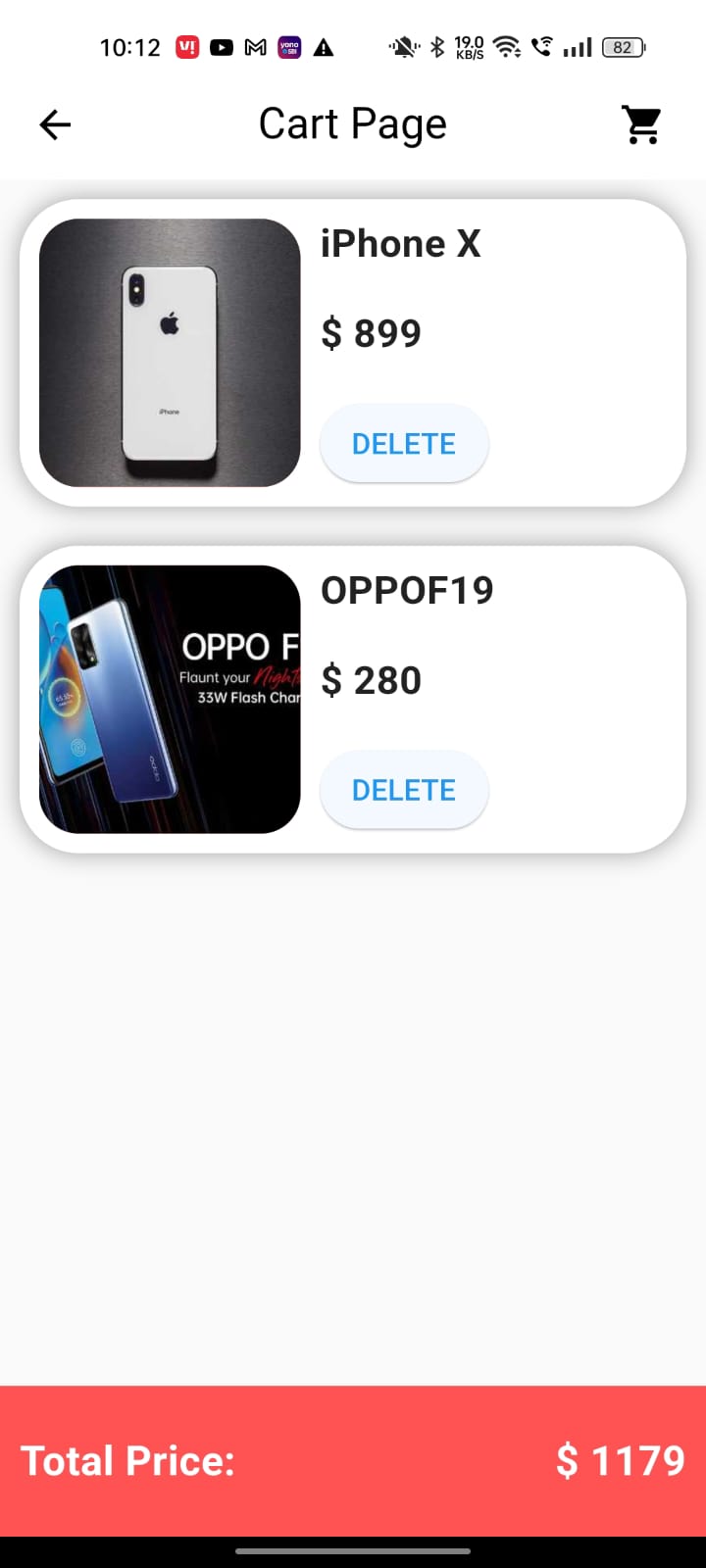This screenshot has height=1568, width=706.
Task: Tap the Gmail notification icon
Action: [x=254, y=46]
